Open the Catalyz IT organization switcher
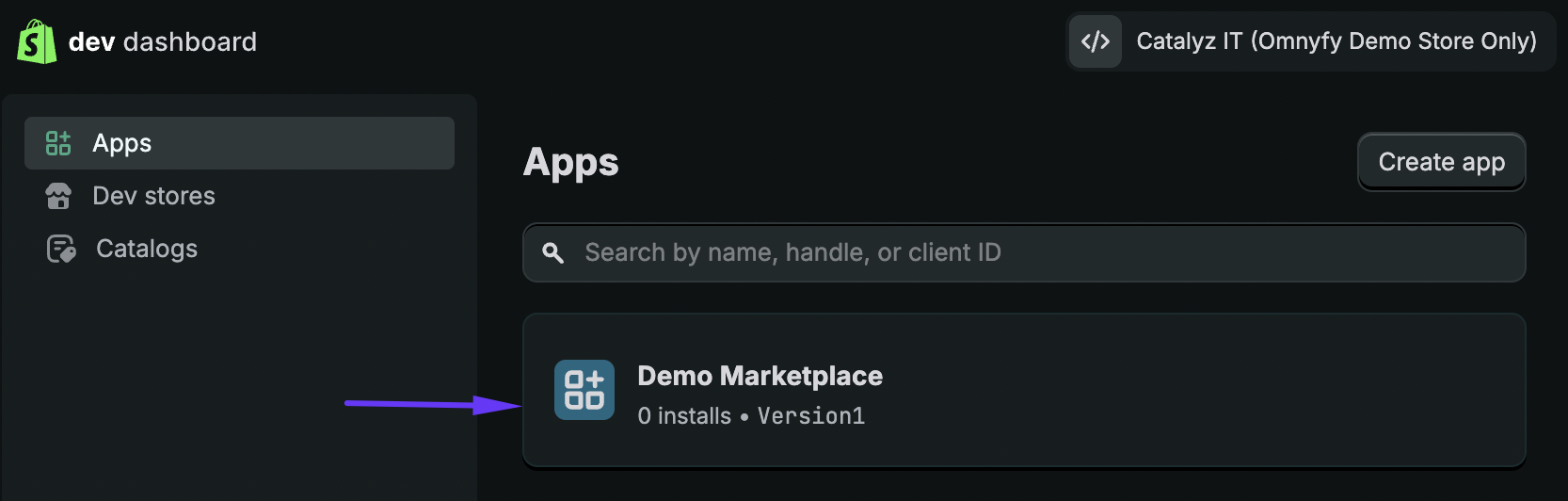 tap(1309, 41)
